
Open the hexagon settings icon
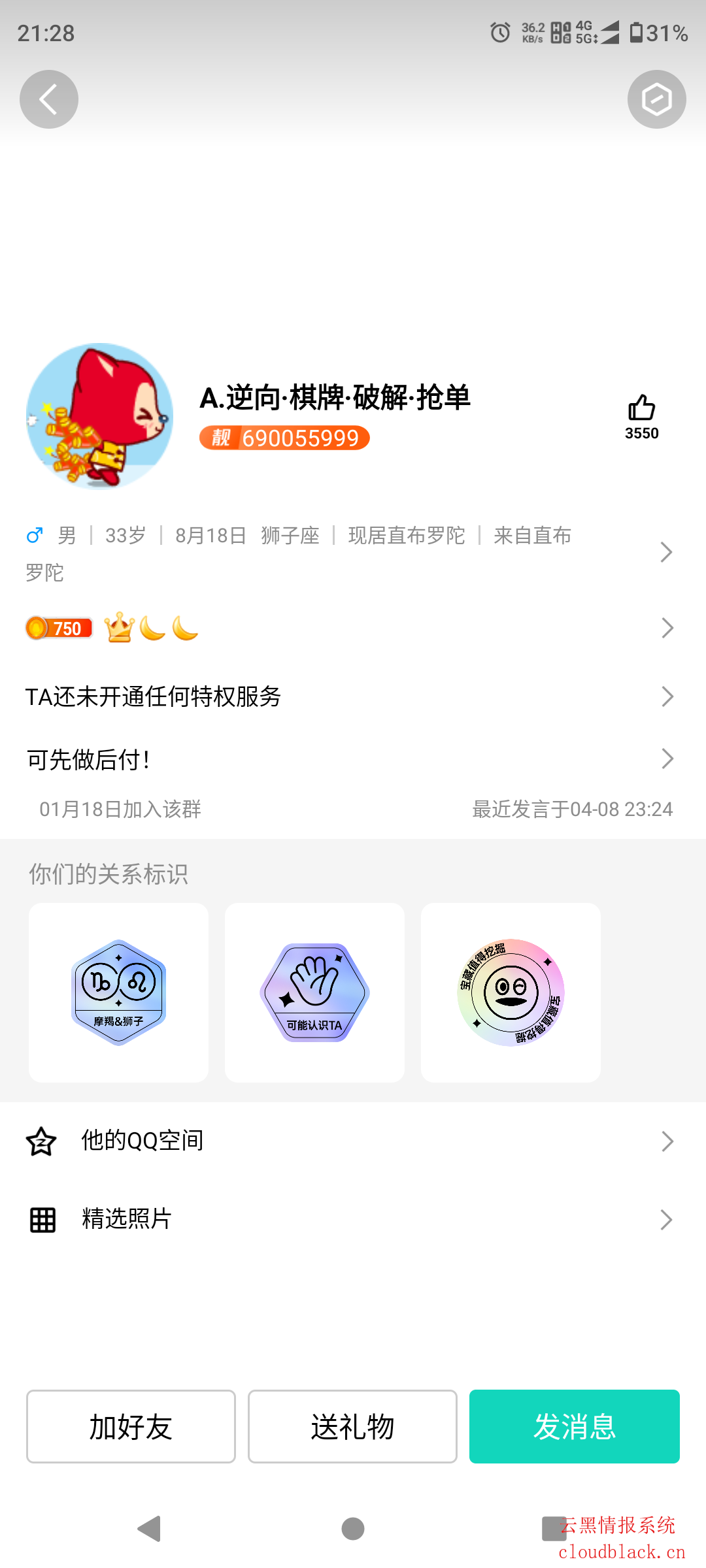(x=656, y=99)
